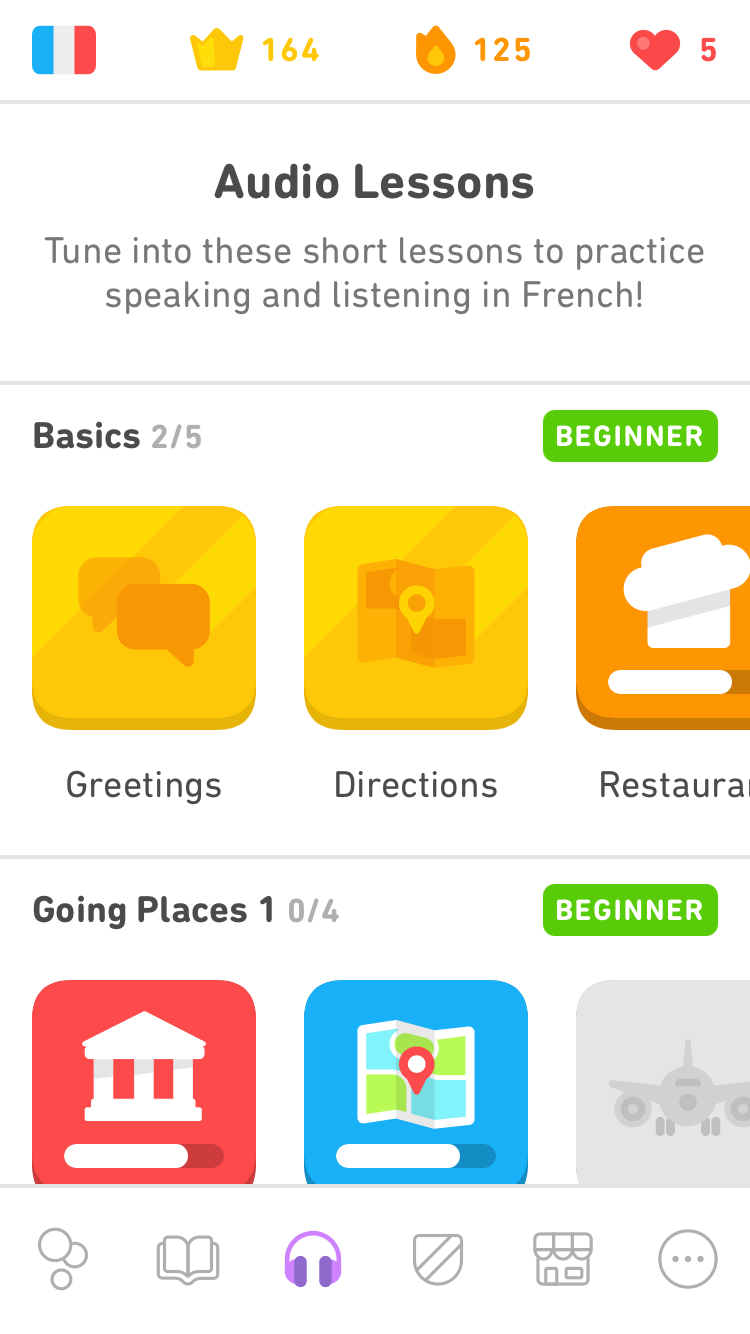The image size is (750, 1334).
Task: Switch to the Learn tab
Action: click(x=62, y=1259)
